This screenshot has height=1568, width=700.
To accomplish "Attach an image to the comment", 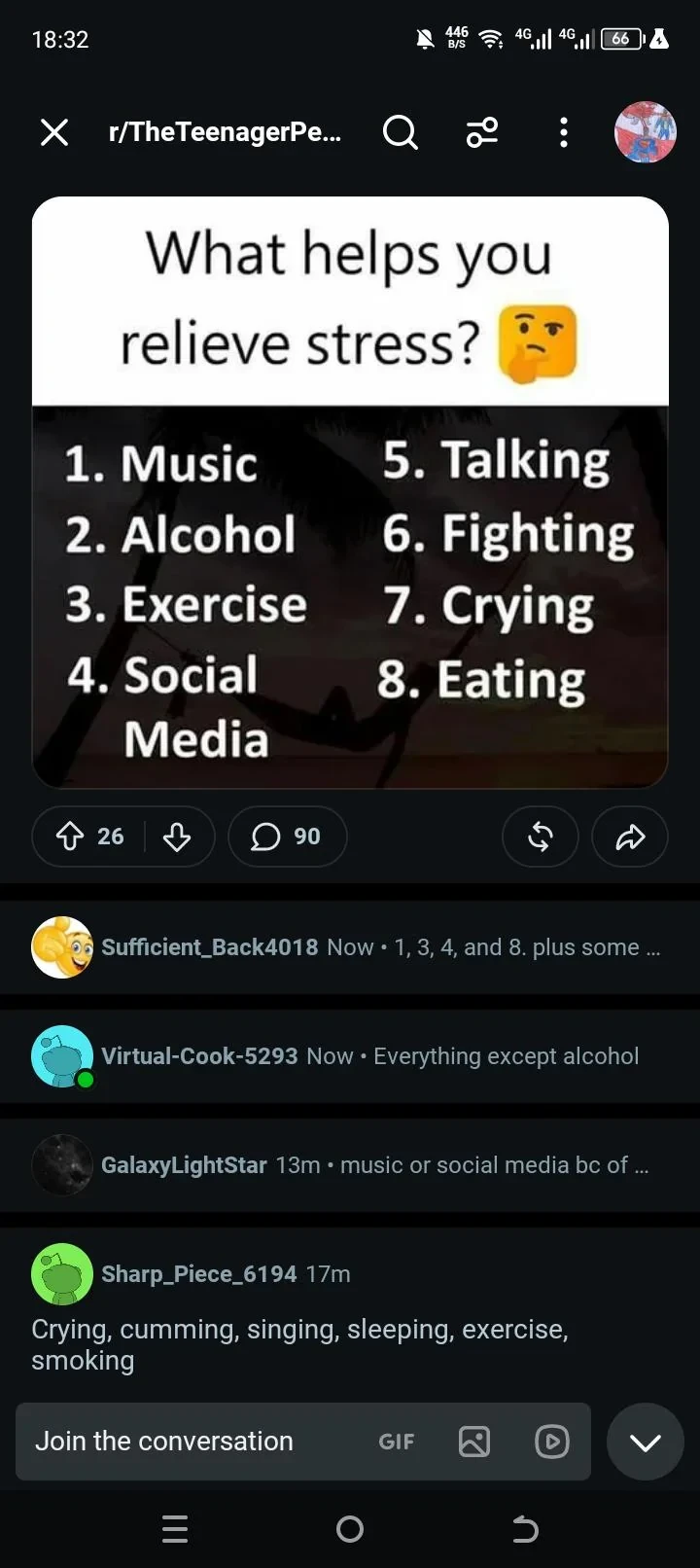I will click(474, 1442).
